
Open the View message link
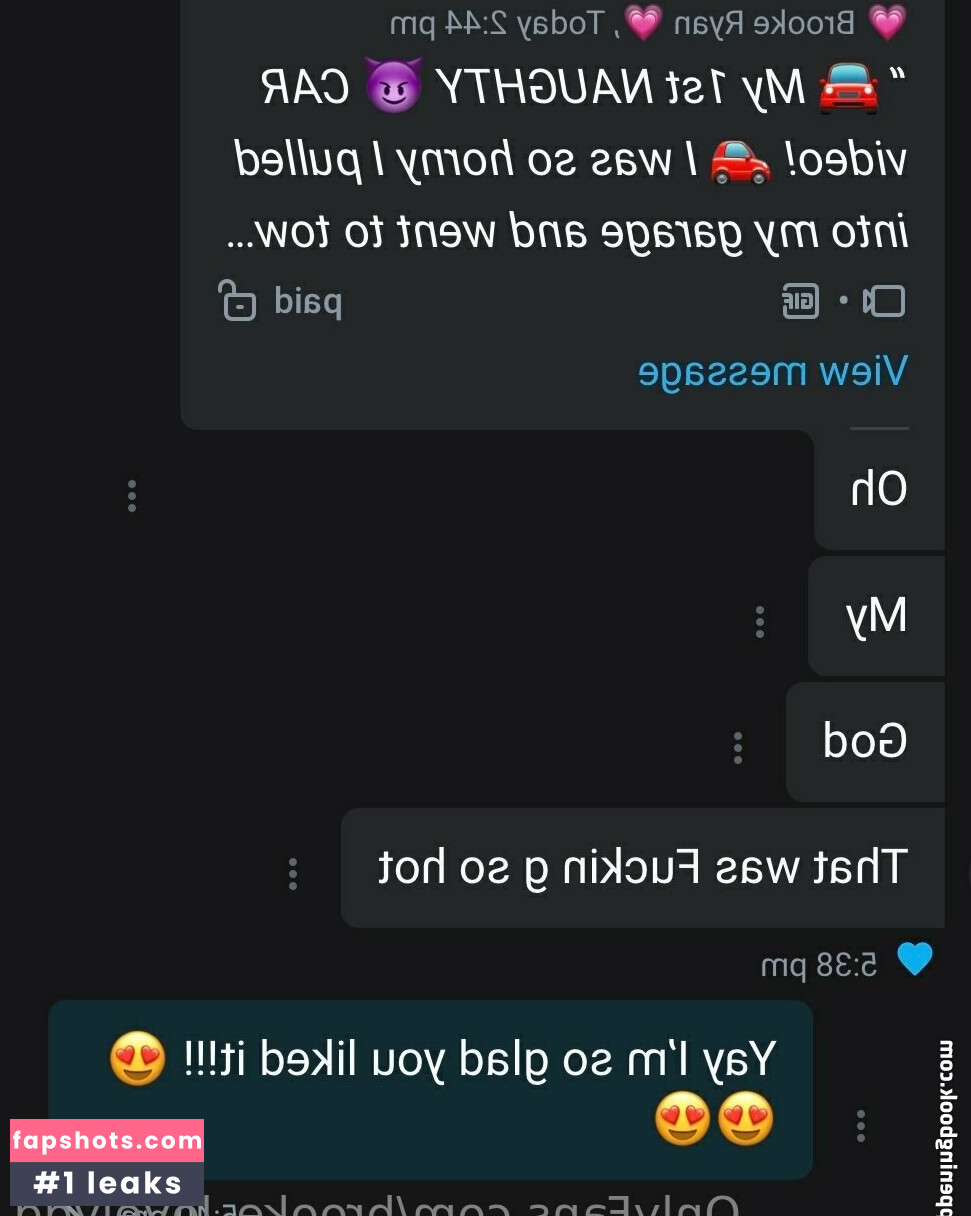pyautogui.click(x=772, y=371)
